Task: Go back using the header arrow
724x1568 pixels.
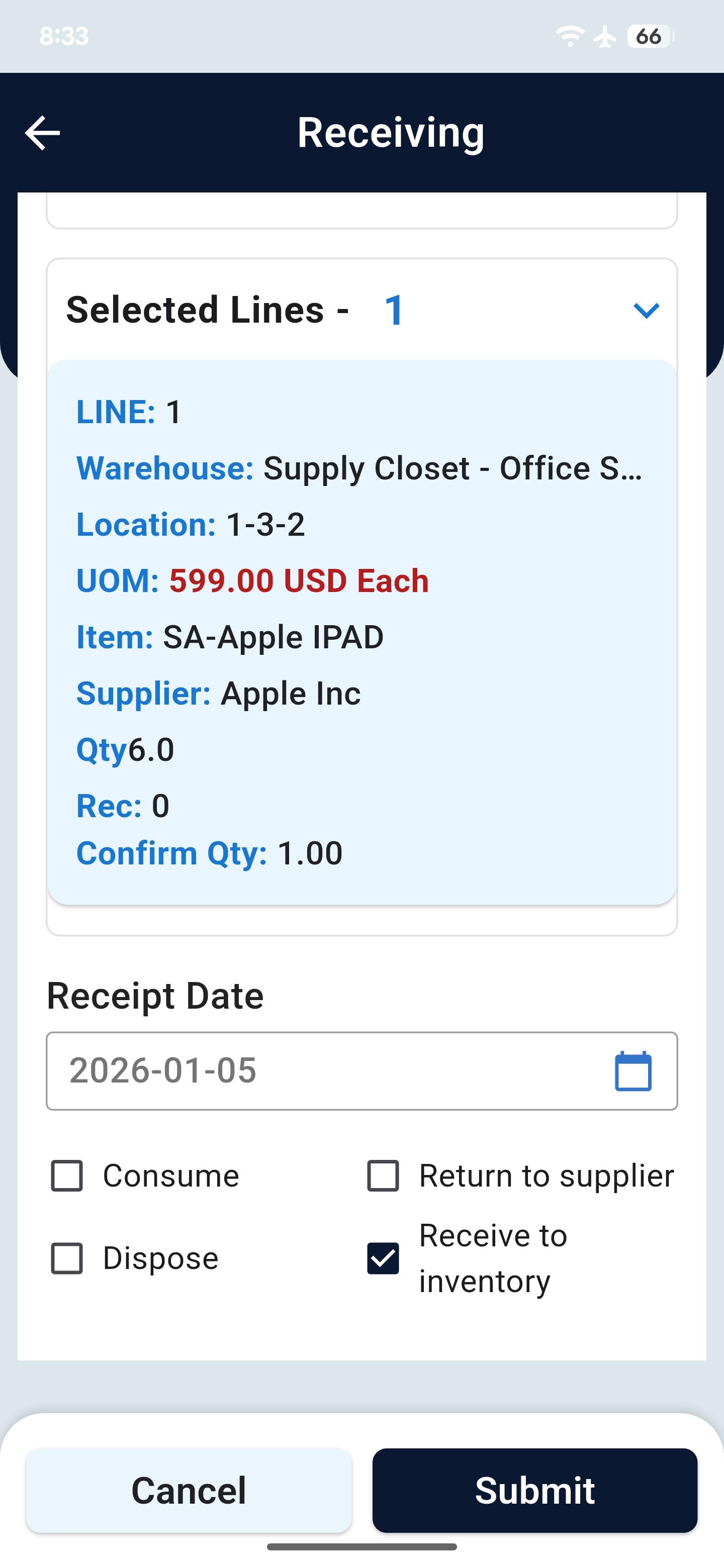Action: [42, 133]
